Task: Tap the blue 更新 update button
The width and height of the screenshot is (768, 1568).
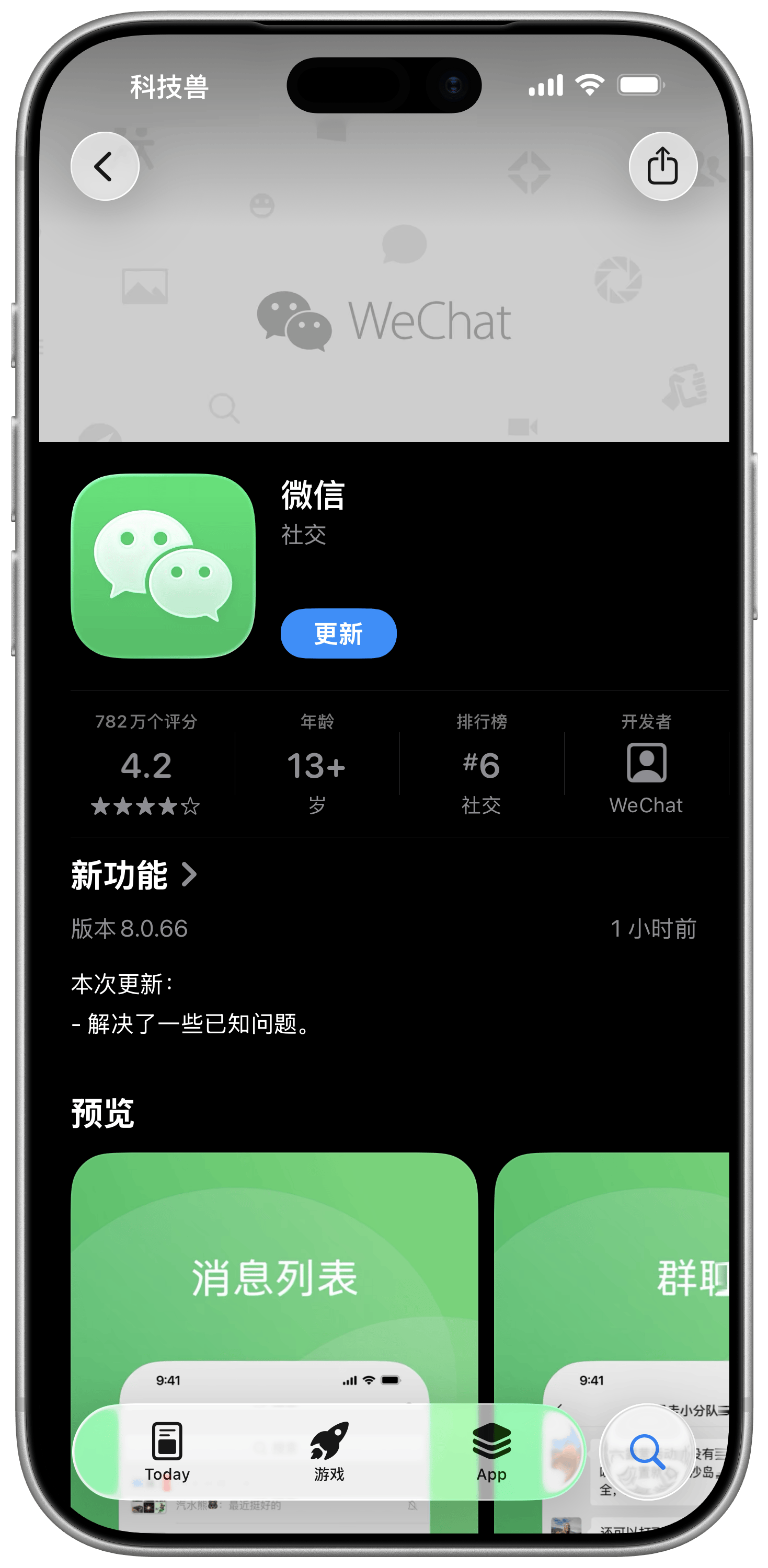Action: [x=338, y=633]
